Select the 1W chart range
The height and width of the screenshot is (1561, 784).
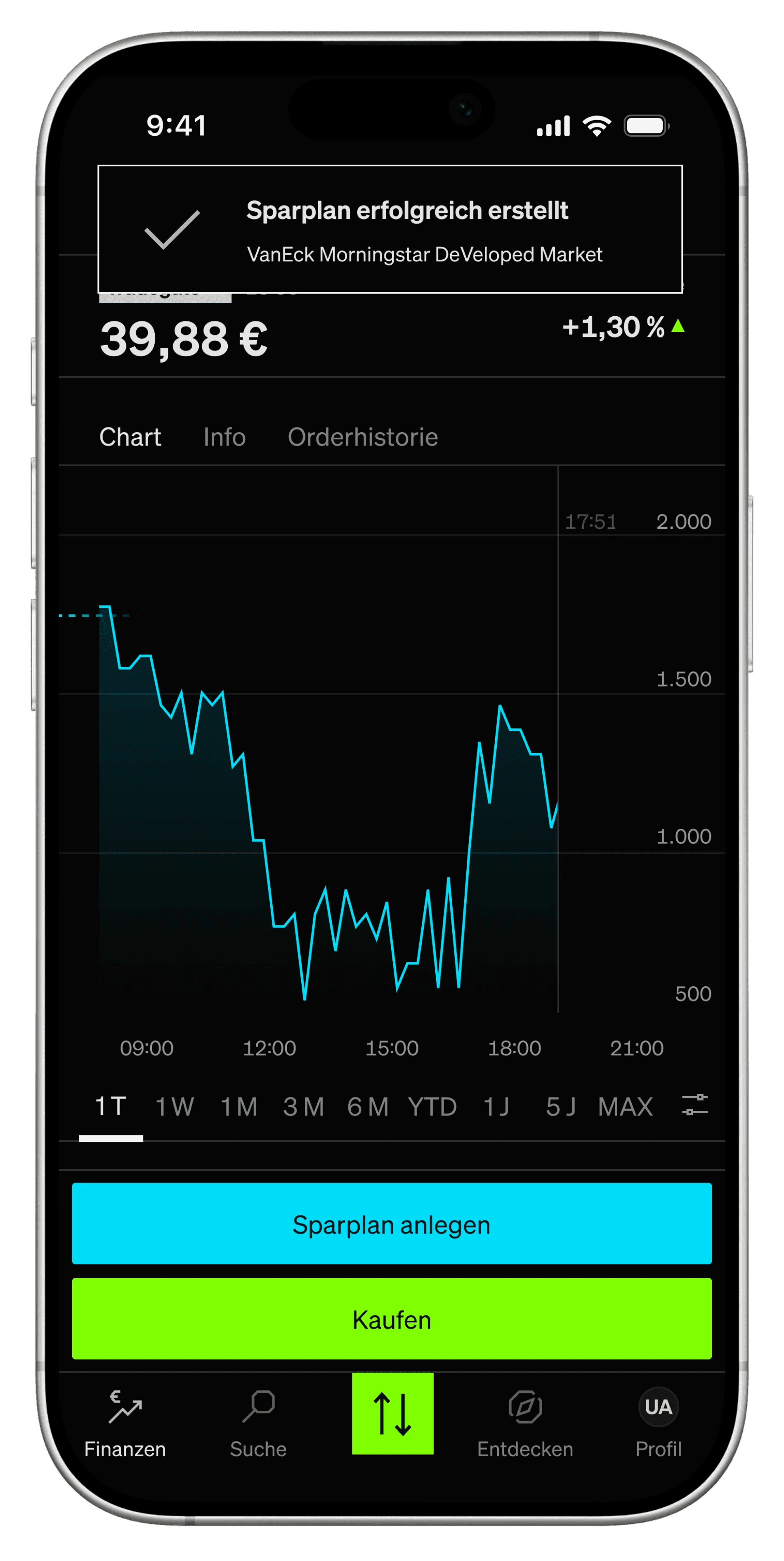pos(175,1106)
